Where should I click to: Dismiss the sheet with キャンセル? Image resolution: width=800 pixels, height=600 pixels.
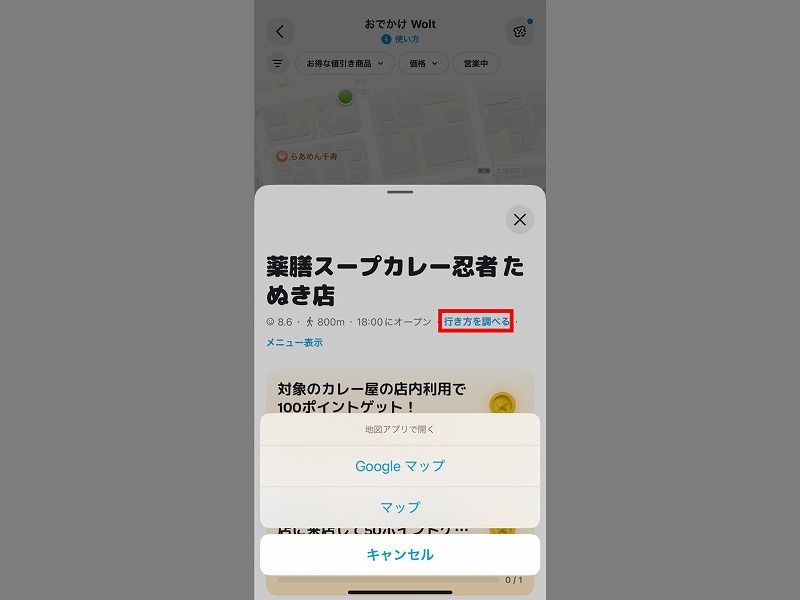(x=400, y=554)
